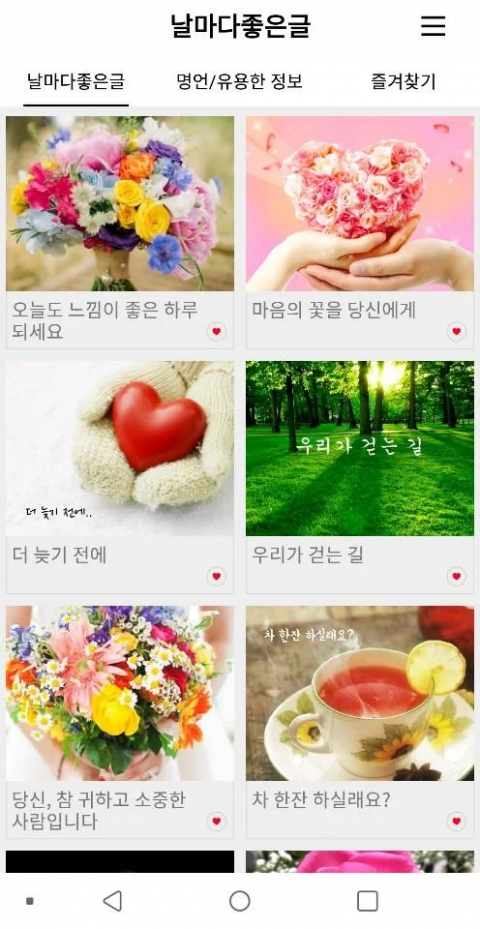The height and width of the screenshot is (929, 480).
Task: Open the 당신, 참 귀하고 소중한 사람입니다 card
Action: [120, 722]
